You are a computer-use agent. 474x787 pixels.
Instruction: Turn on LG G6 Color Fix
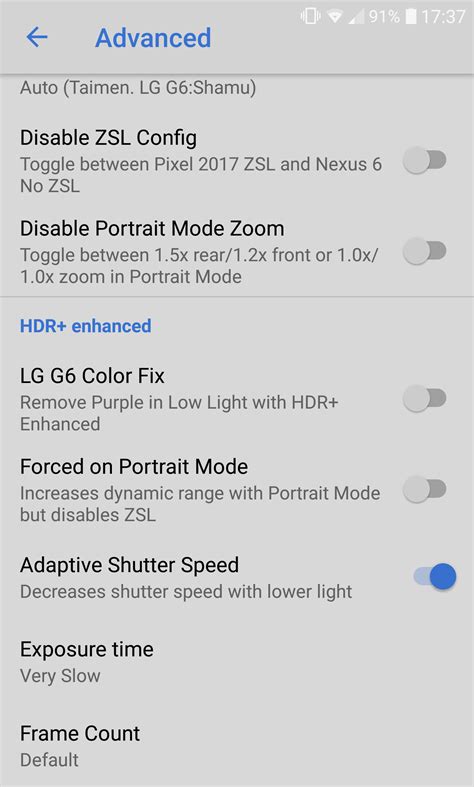425,399
